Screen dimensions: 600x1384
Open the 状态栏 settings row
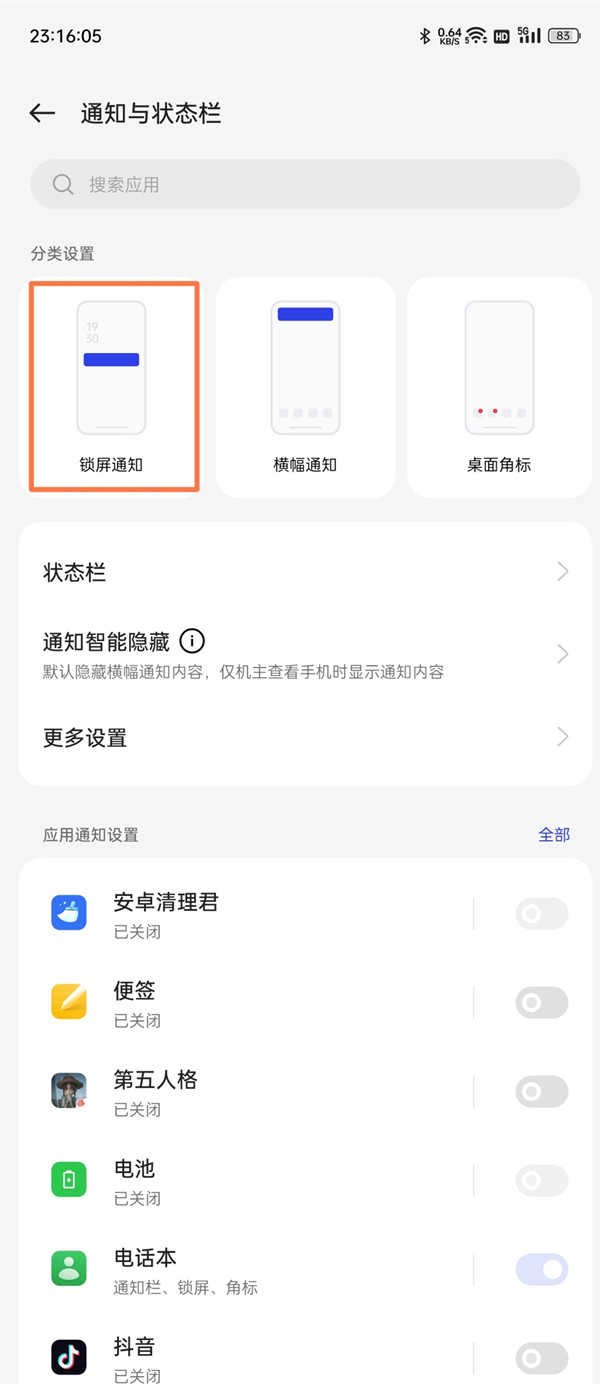tap(305, 572)
